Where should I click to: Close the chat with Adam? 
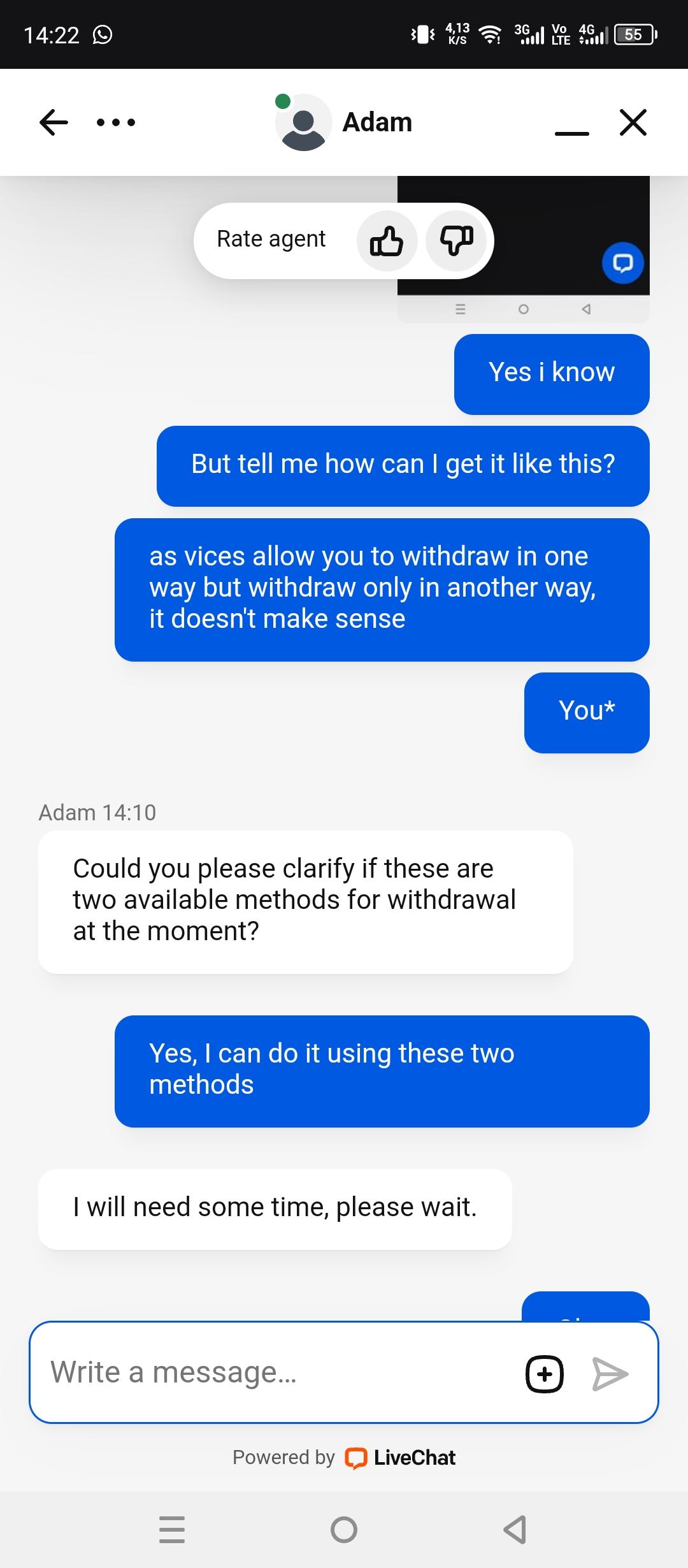tap(633, 122)
